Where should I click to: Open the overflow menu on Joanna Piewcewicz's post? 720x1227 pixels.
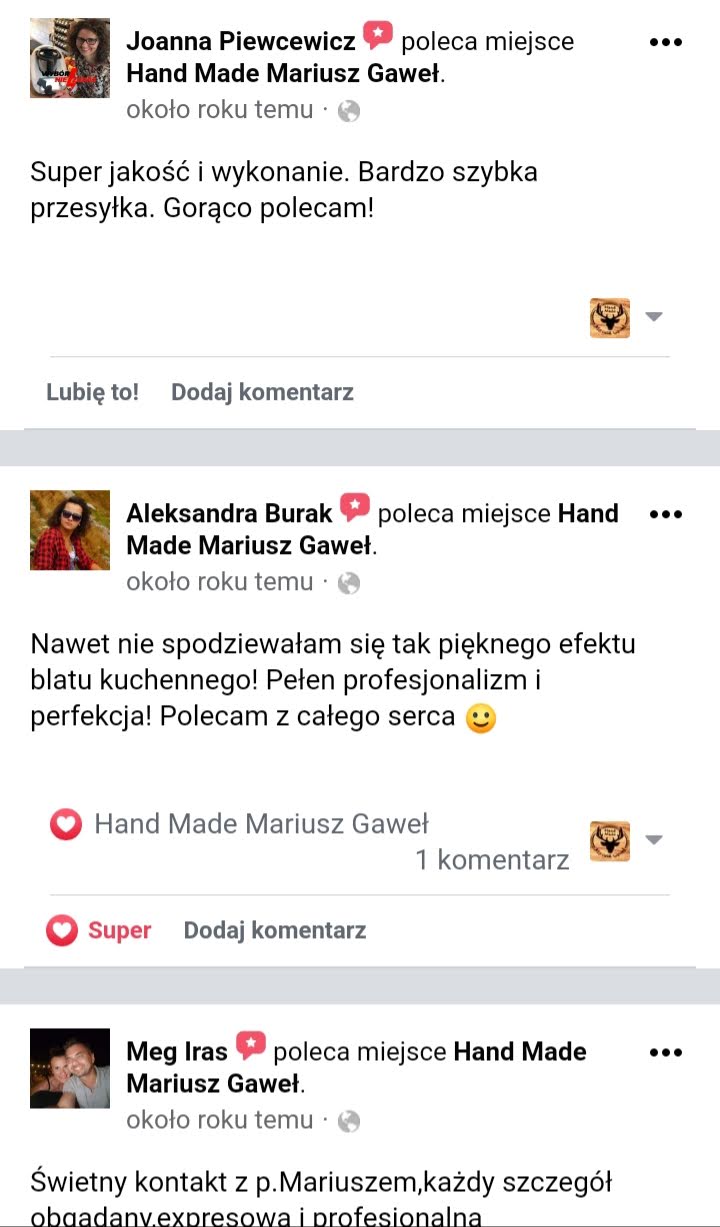coord(665,42)
